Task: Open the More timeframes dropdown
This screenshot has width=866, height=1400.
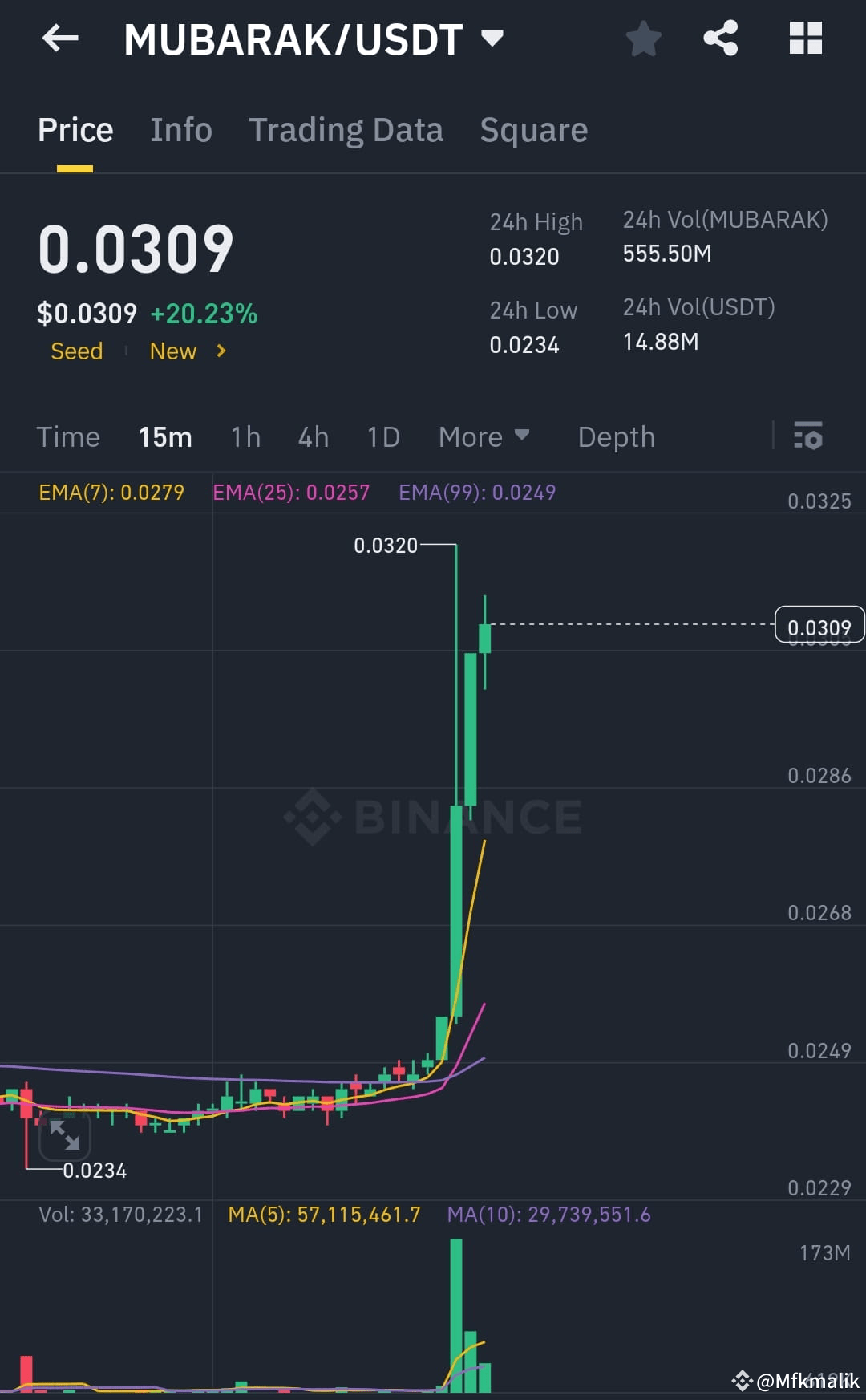Action: (x=484, y=437)
